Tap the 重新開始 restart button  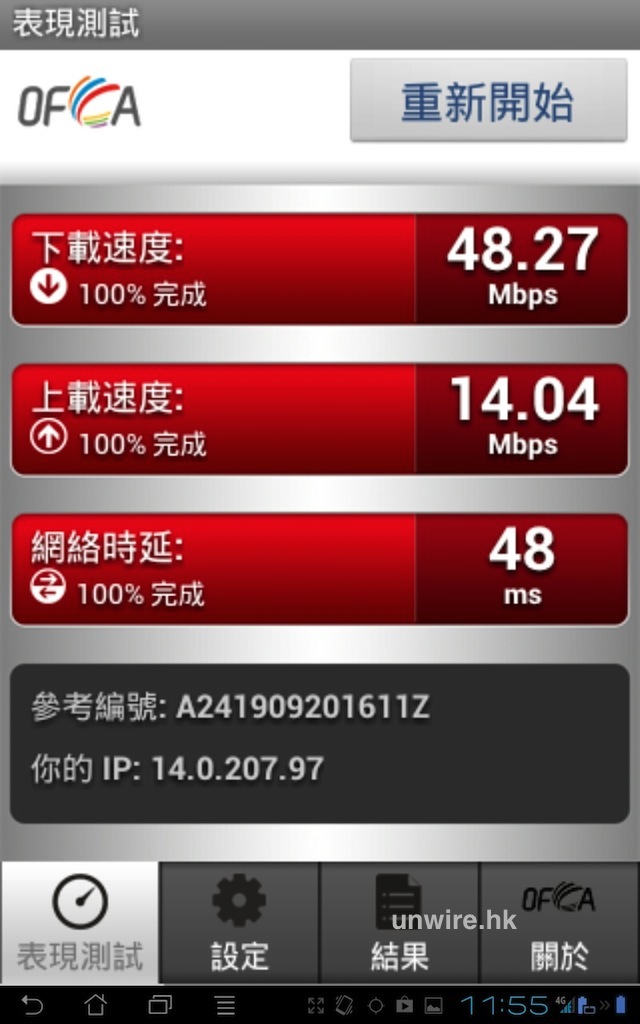[488, 101]
